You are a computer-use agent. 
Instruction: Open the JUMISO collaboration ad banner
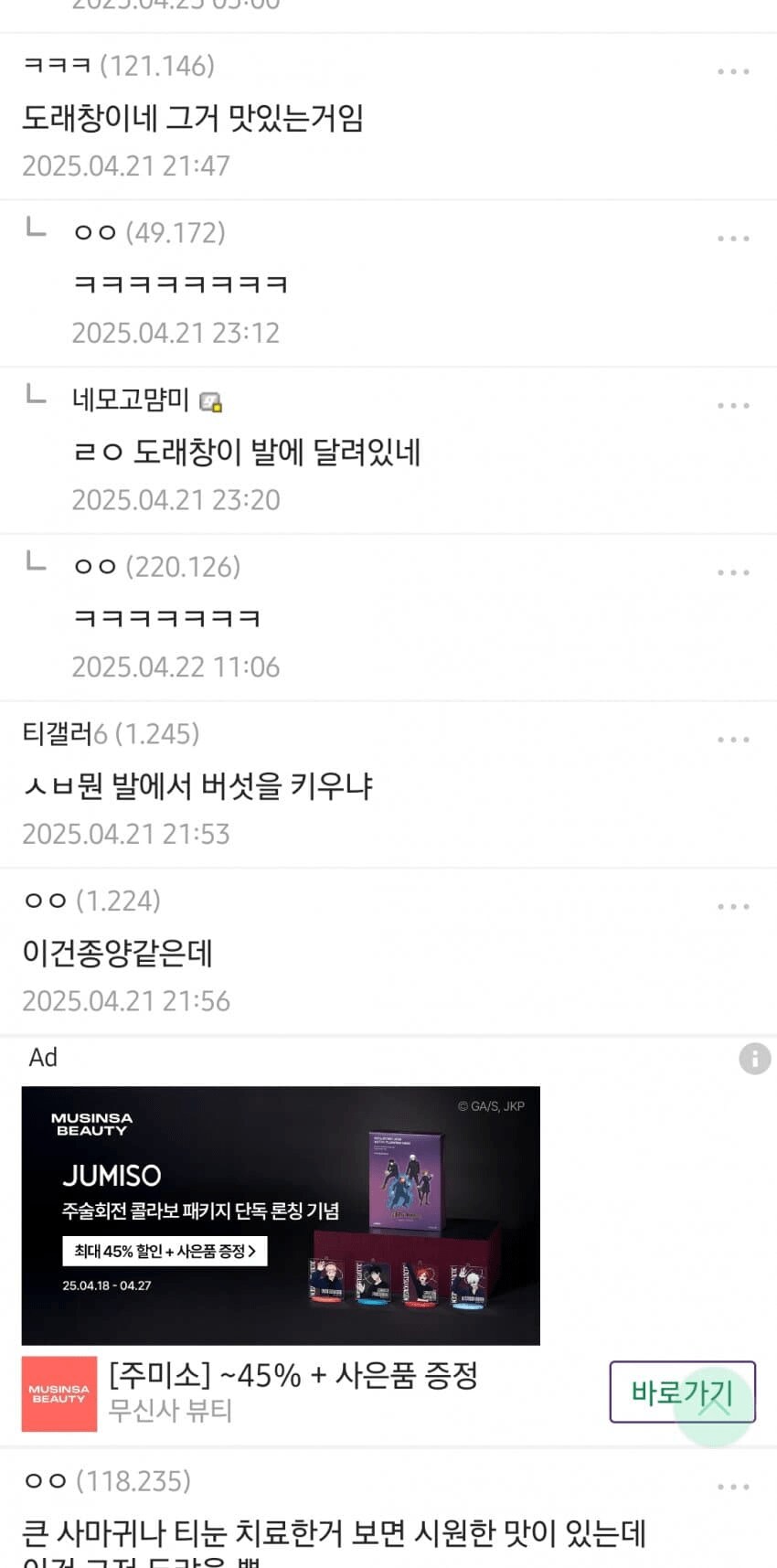point(280,1213)
